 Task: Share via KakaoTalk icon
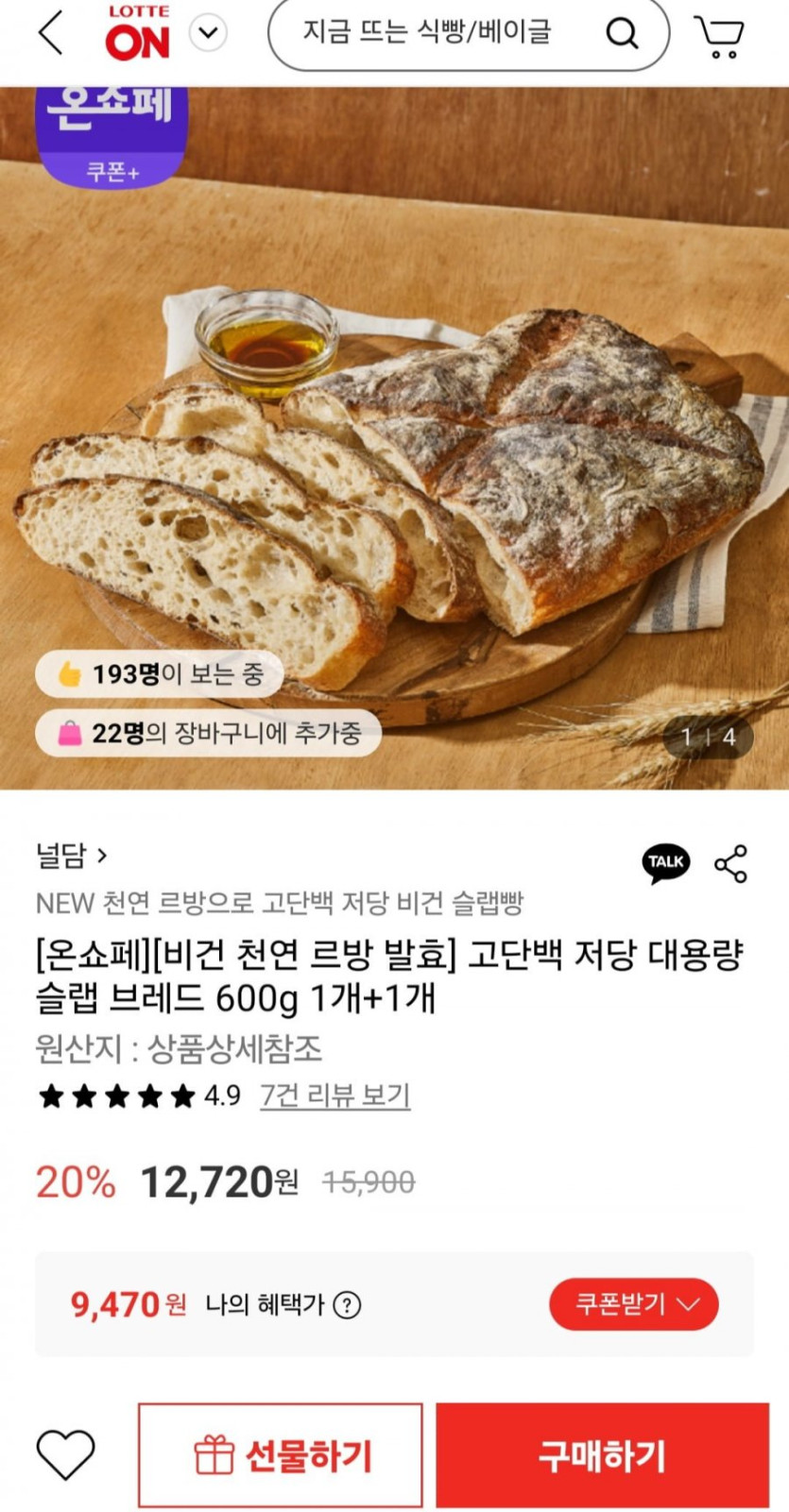coord(666,862)
